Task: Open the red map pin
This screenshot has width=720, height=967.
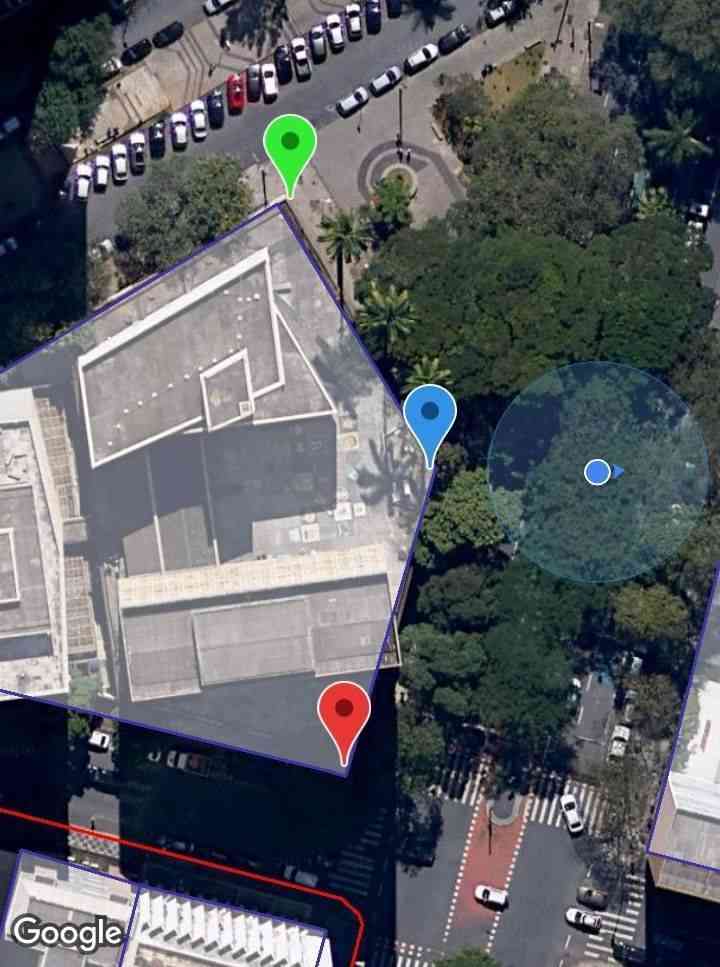Action: pyautogui.click(x=344, y=713)
